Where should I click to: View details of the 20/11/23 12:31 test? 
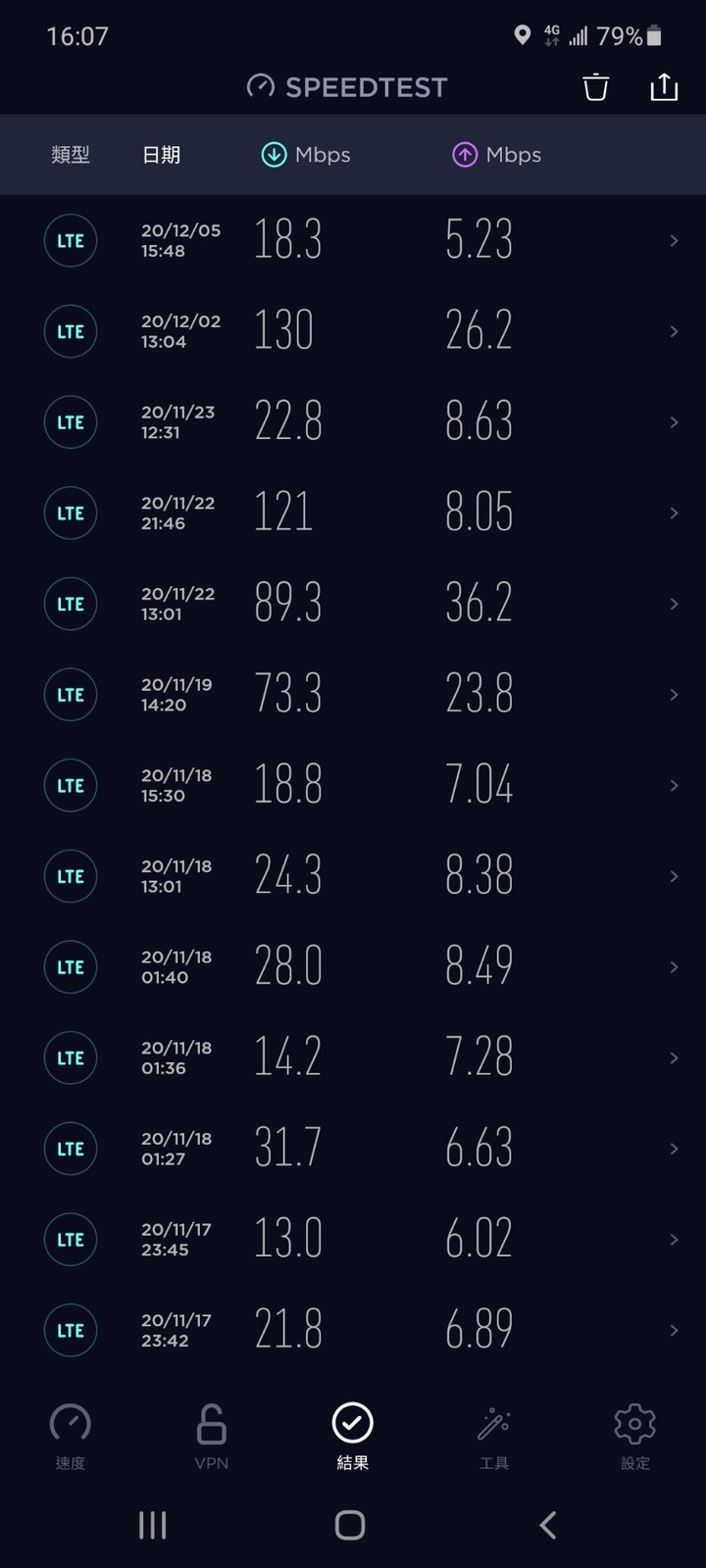(353, 422)
